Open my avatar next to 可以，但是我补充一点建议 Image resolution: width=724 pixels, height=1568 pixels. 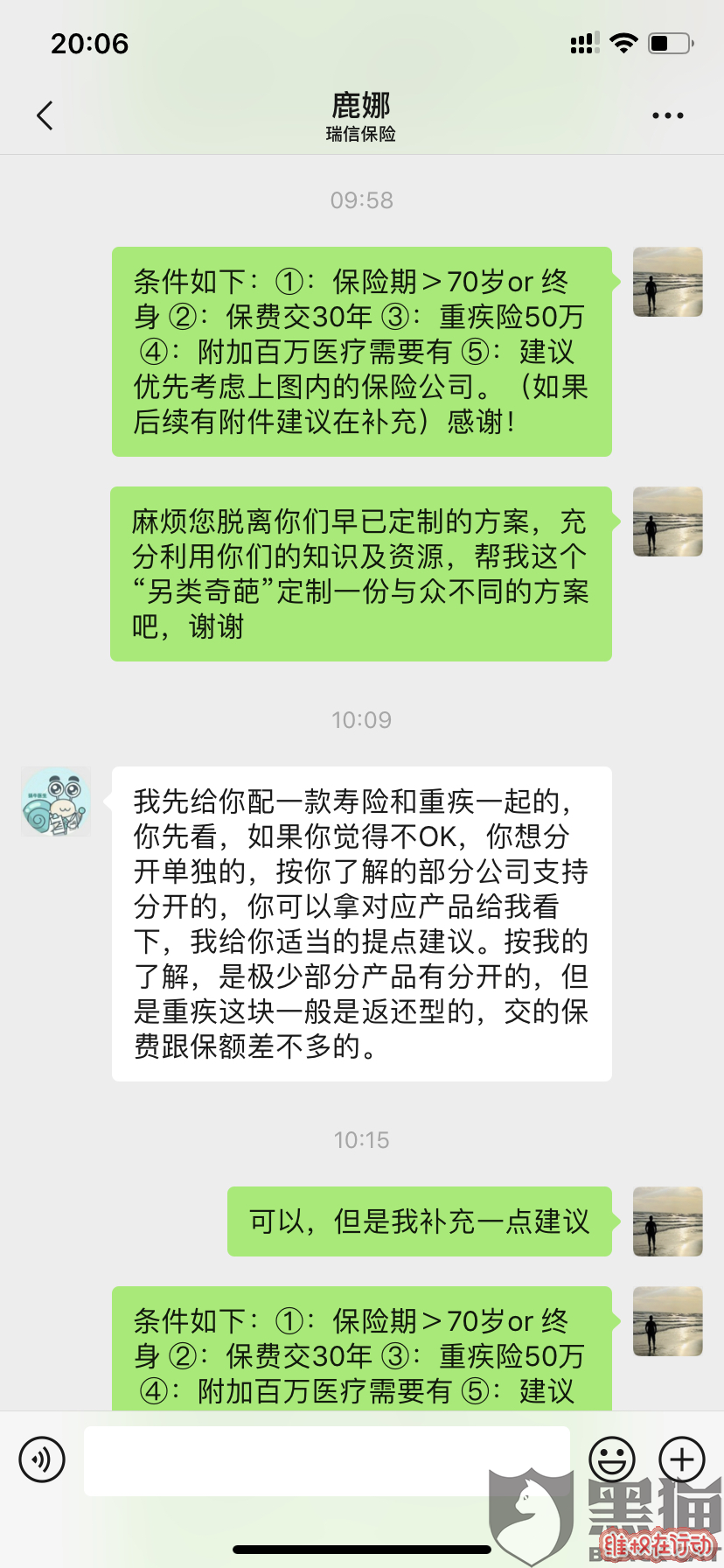667,1221
